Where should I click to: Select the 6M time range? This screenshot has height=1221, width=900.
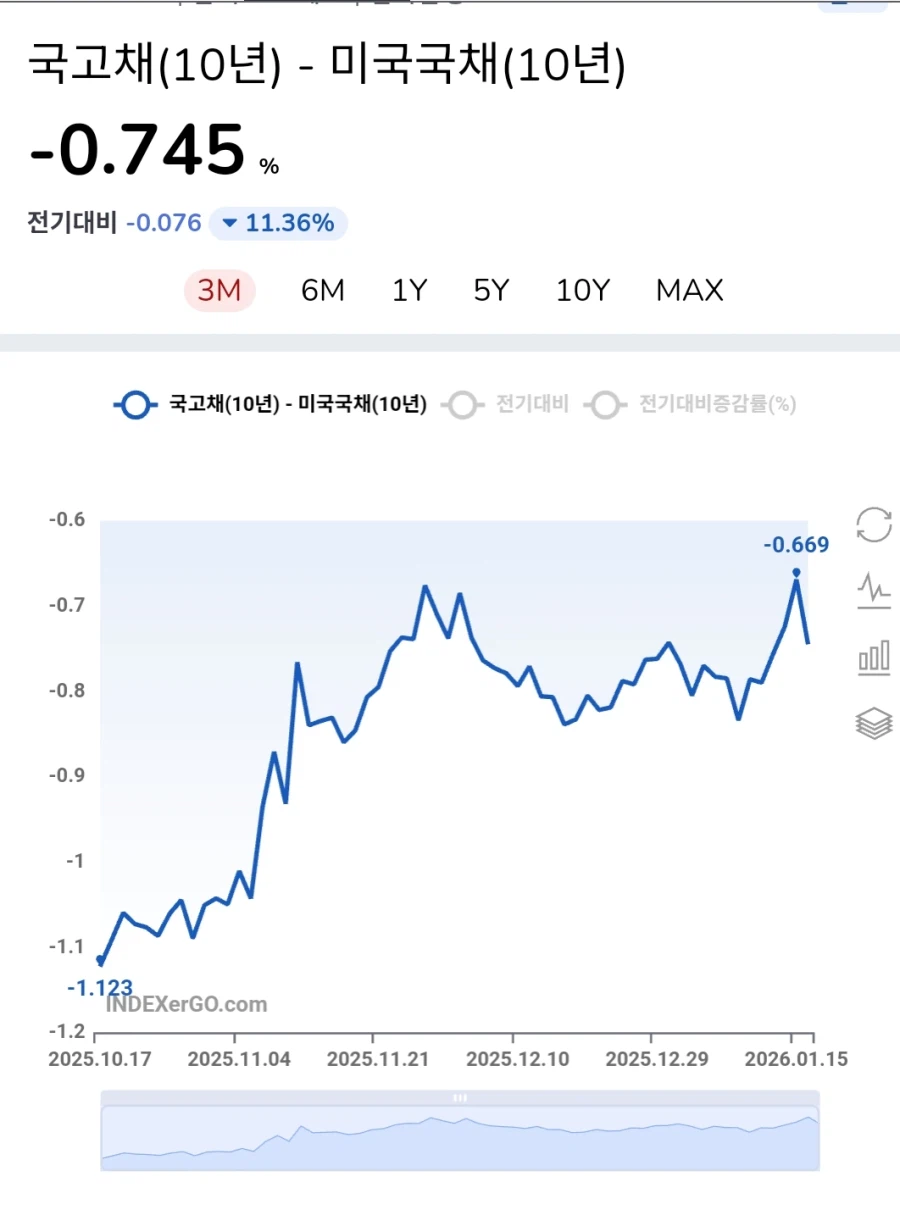(322, 289)
